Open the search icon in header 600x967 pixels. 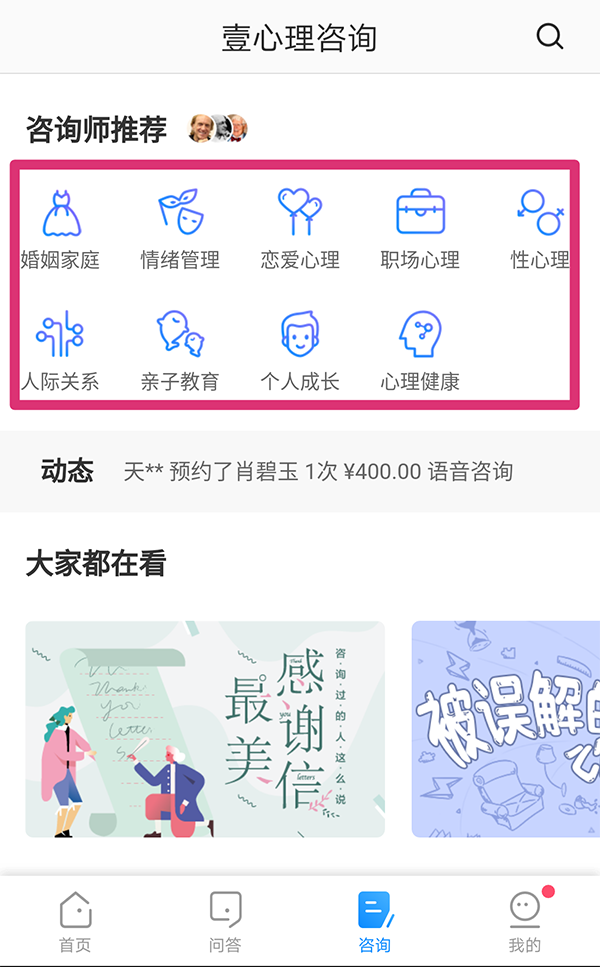tap(550, 37)
